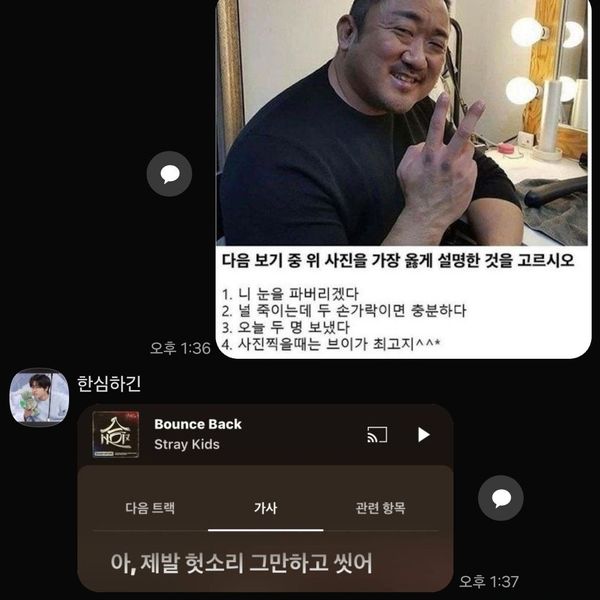This screenshot has width=600, height=600.
Task: Tap the reply bubble beside the 오후 1:37 message
Action: [500, 498]
